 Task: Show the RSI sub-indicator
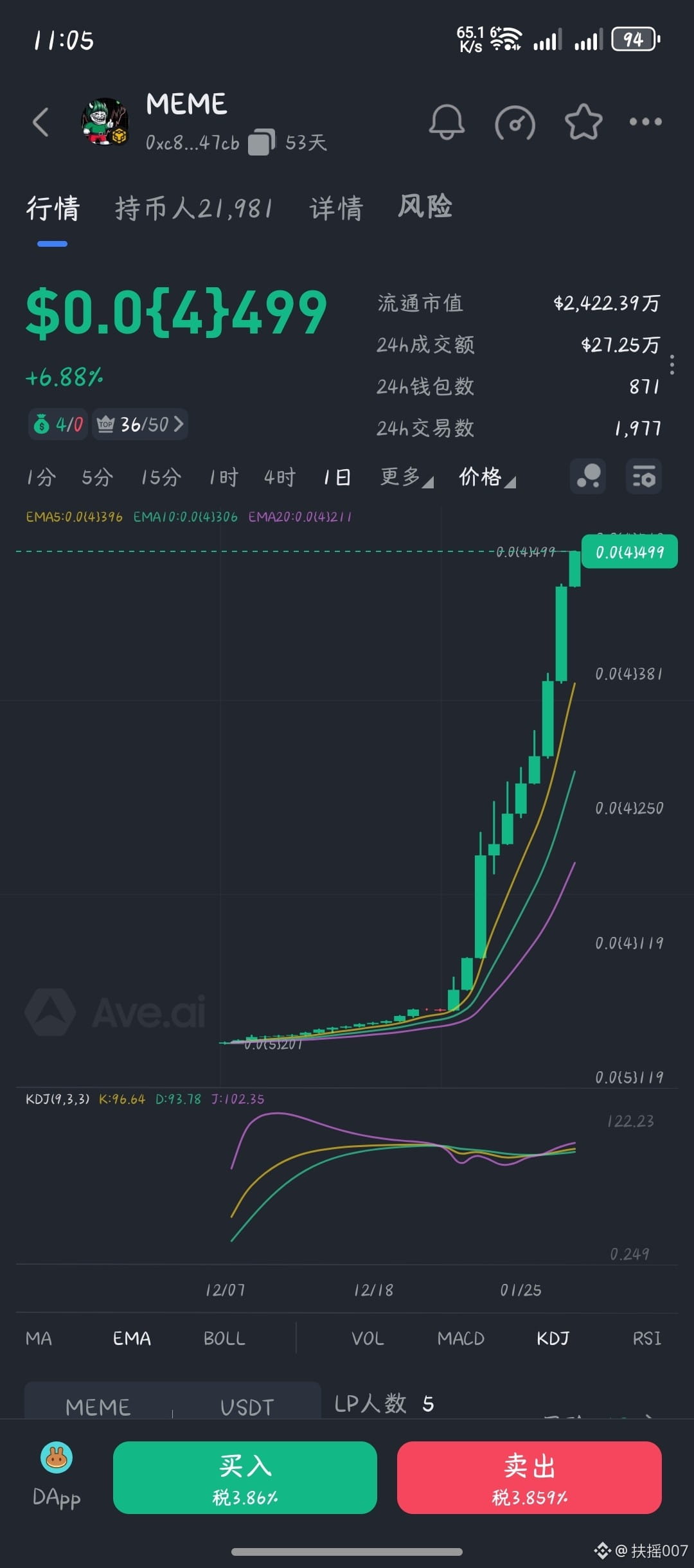(646, 1339)
